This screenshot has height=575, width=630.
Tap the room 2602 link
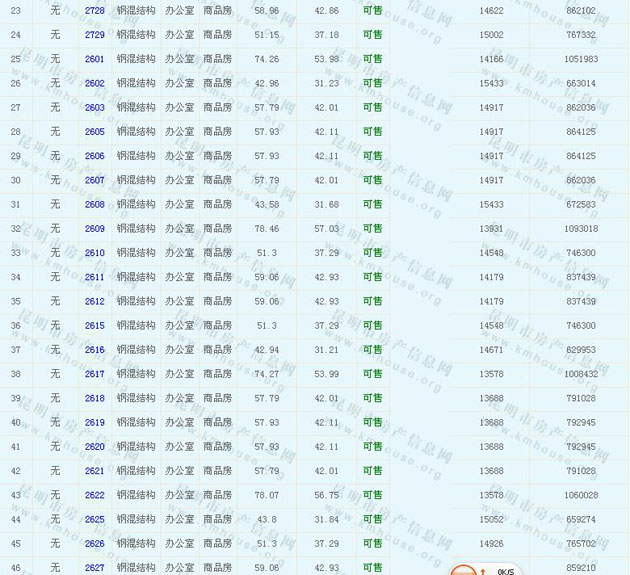(x=95, y=84)
